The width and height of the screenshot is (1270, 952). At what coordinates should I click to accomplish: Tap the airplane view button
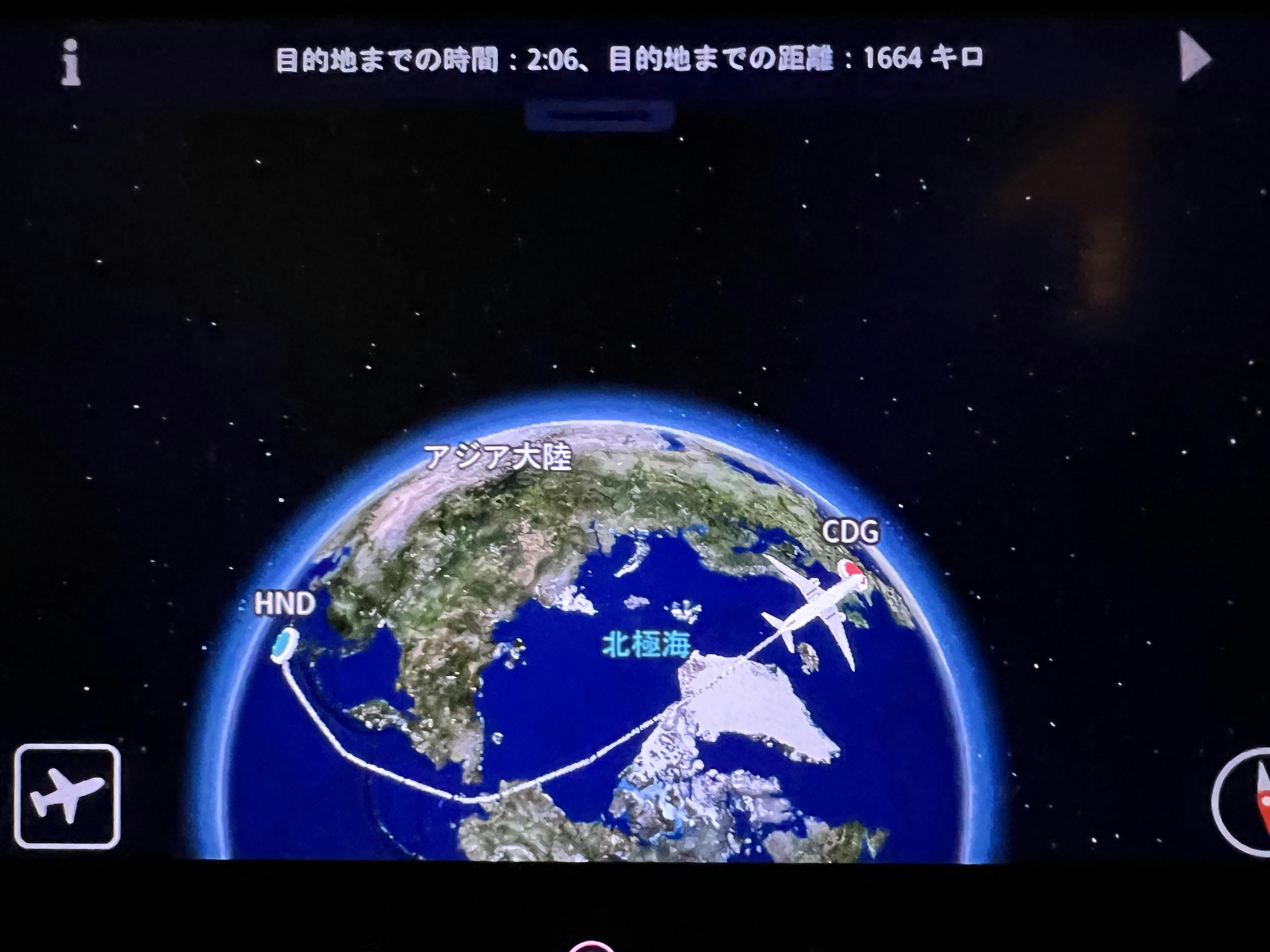coord(67,796)
